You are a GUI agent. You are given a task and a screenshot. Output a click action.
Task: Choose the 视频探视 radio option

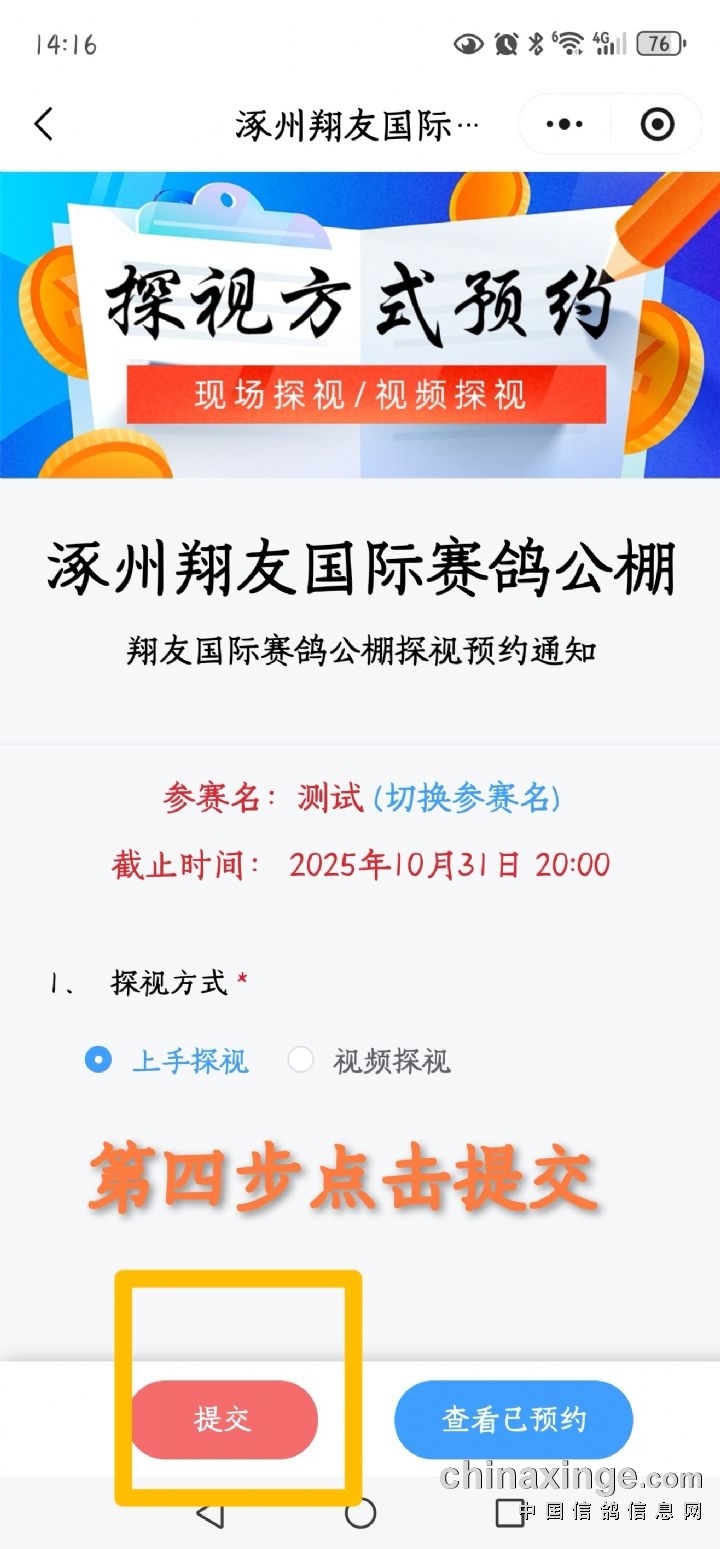pos(301,1060)
